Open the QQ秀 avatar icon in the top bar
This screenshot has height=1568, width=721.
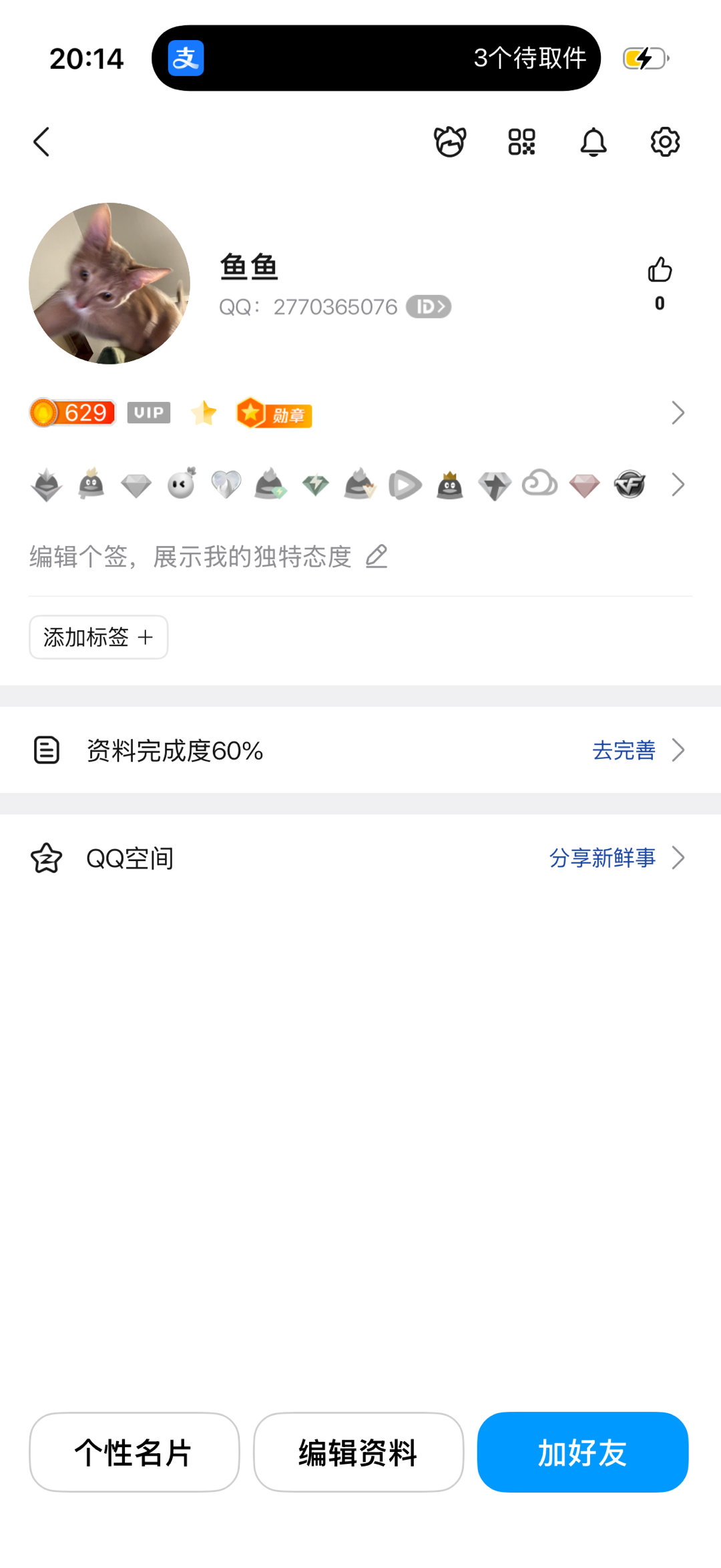click(450, 142)
